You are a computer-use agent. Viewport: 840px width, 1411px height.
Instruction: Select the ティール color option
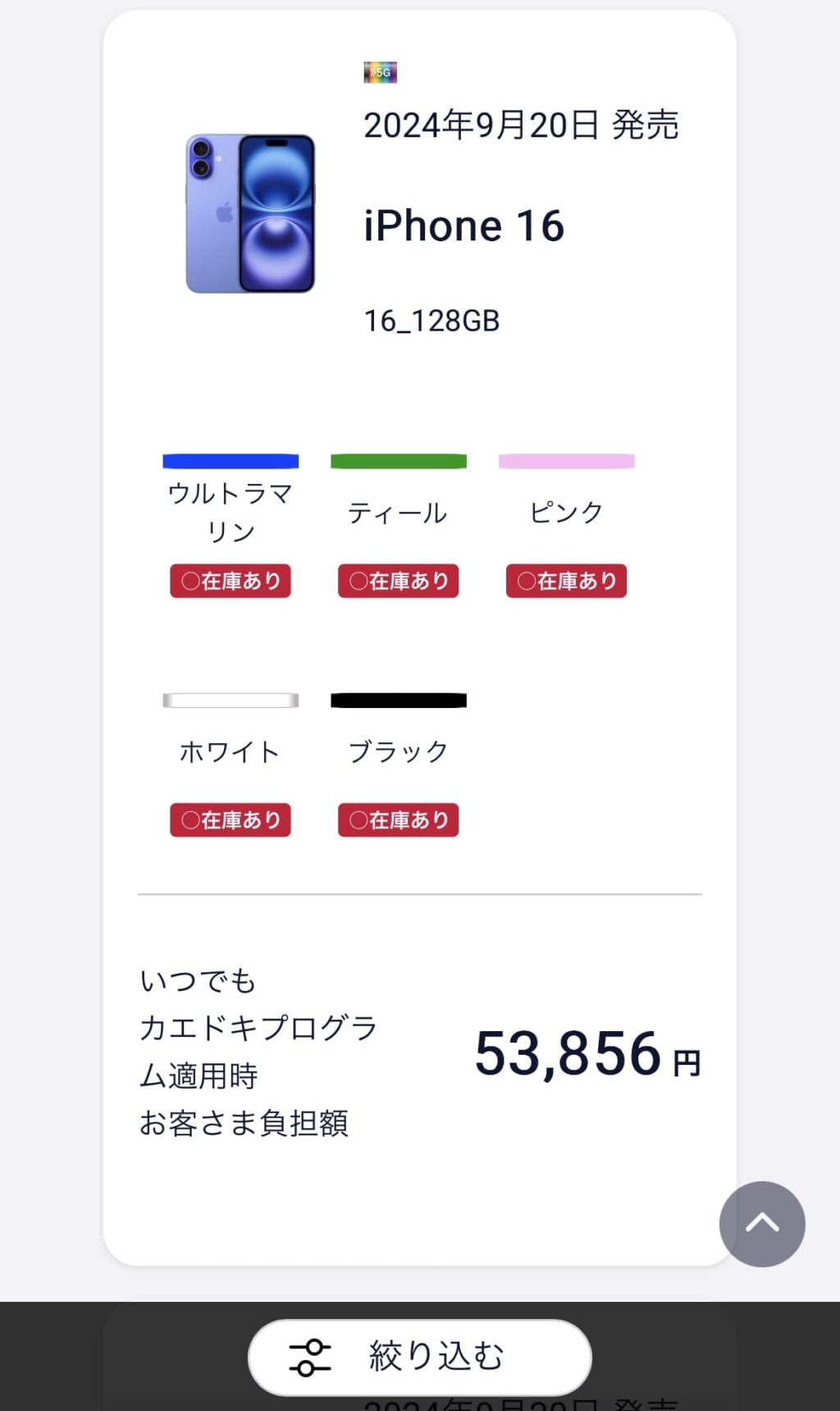point(399,461)
